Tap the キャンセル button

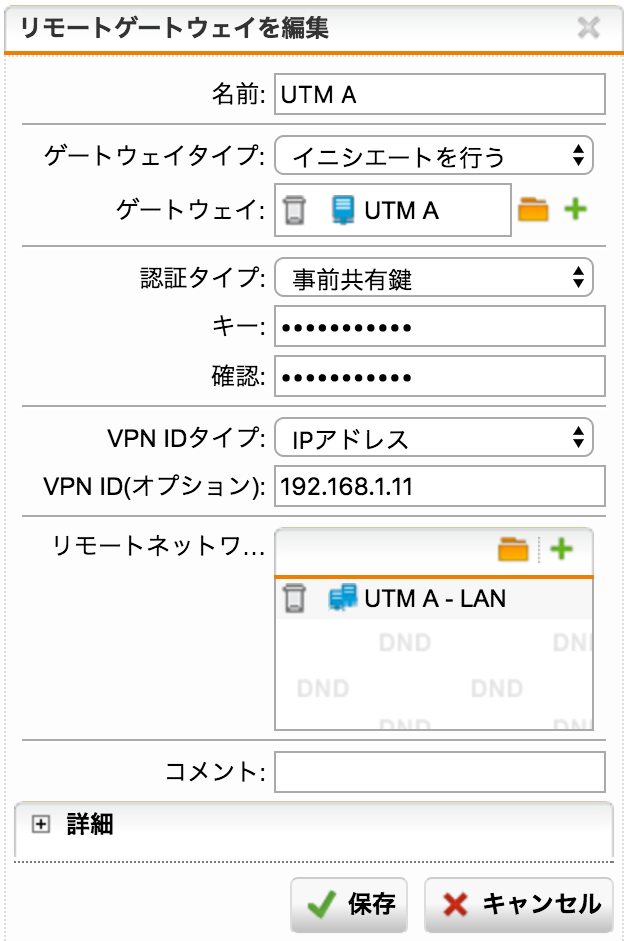coord(519,904)
